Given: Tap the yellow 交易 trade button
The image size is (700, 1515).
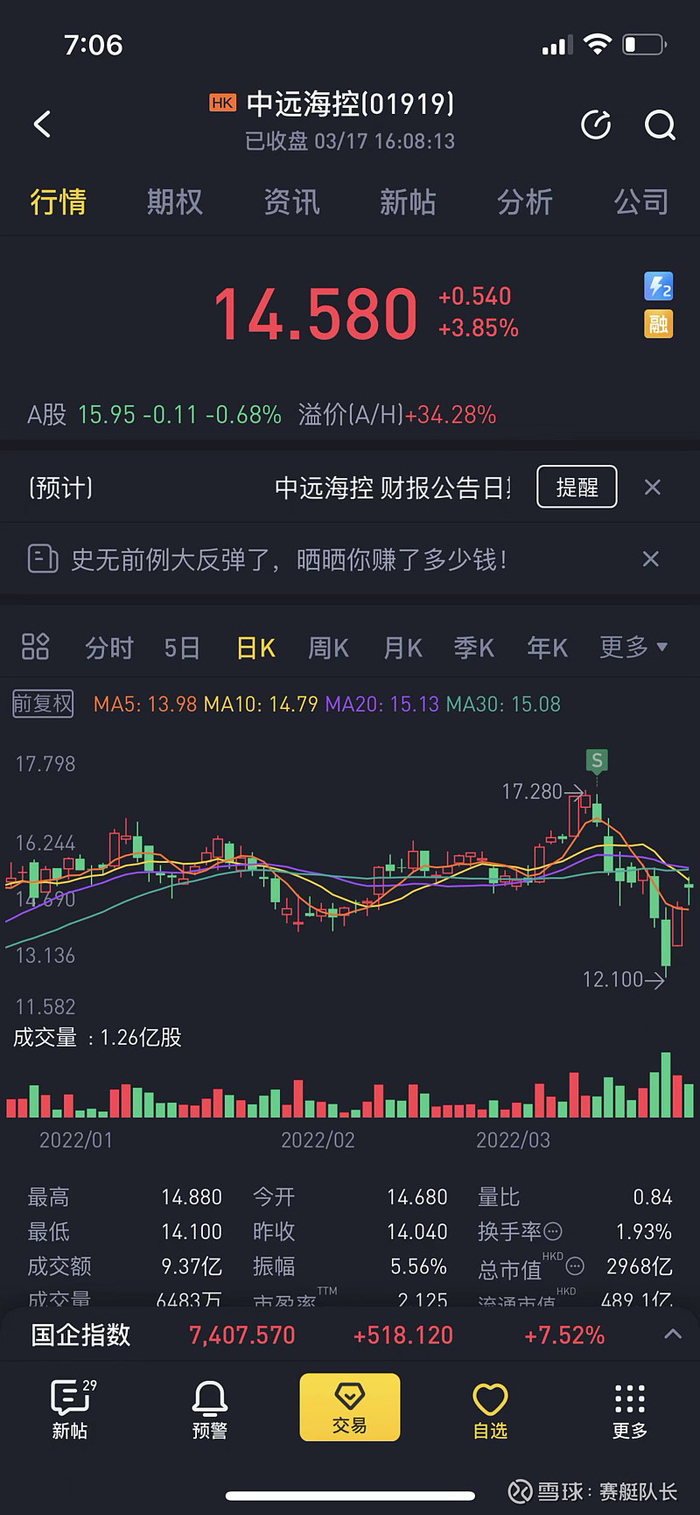Looking at the screenshot, I should click(350, 1407).
